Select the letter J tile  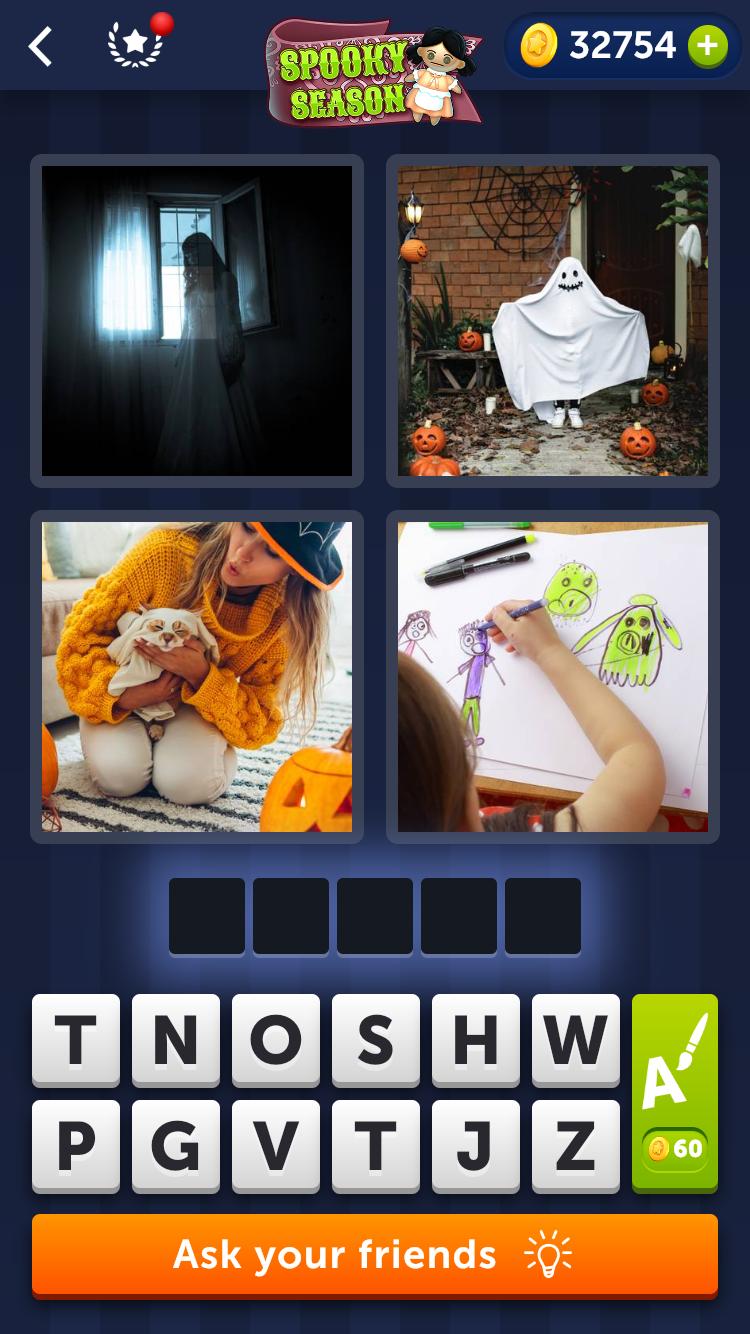[x=475, y=1146]
